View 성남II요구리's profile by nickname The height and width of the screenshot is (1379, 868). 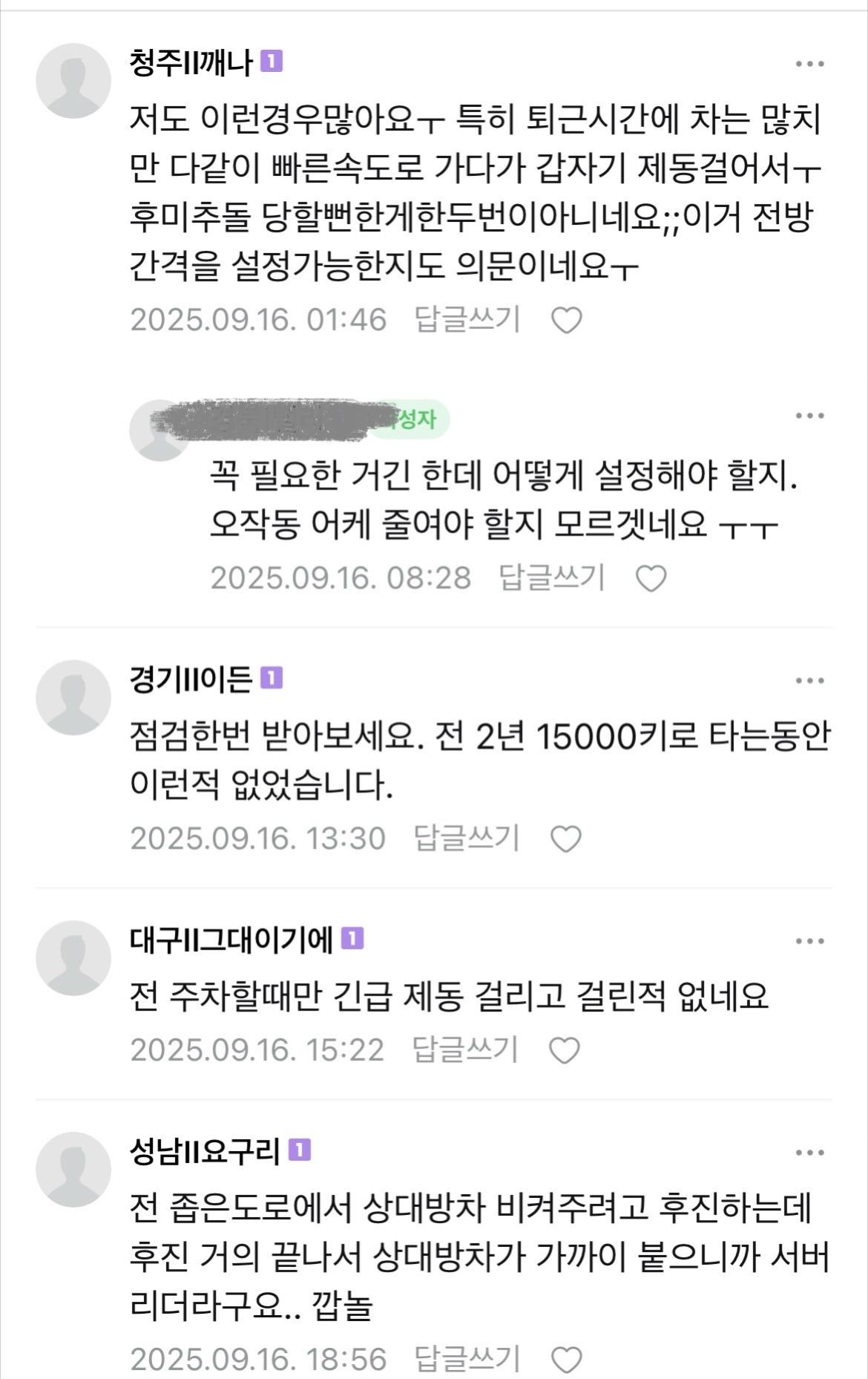pyautogui.click(x=205, y=1152)
